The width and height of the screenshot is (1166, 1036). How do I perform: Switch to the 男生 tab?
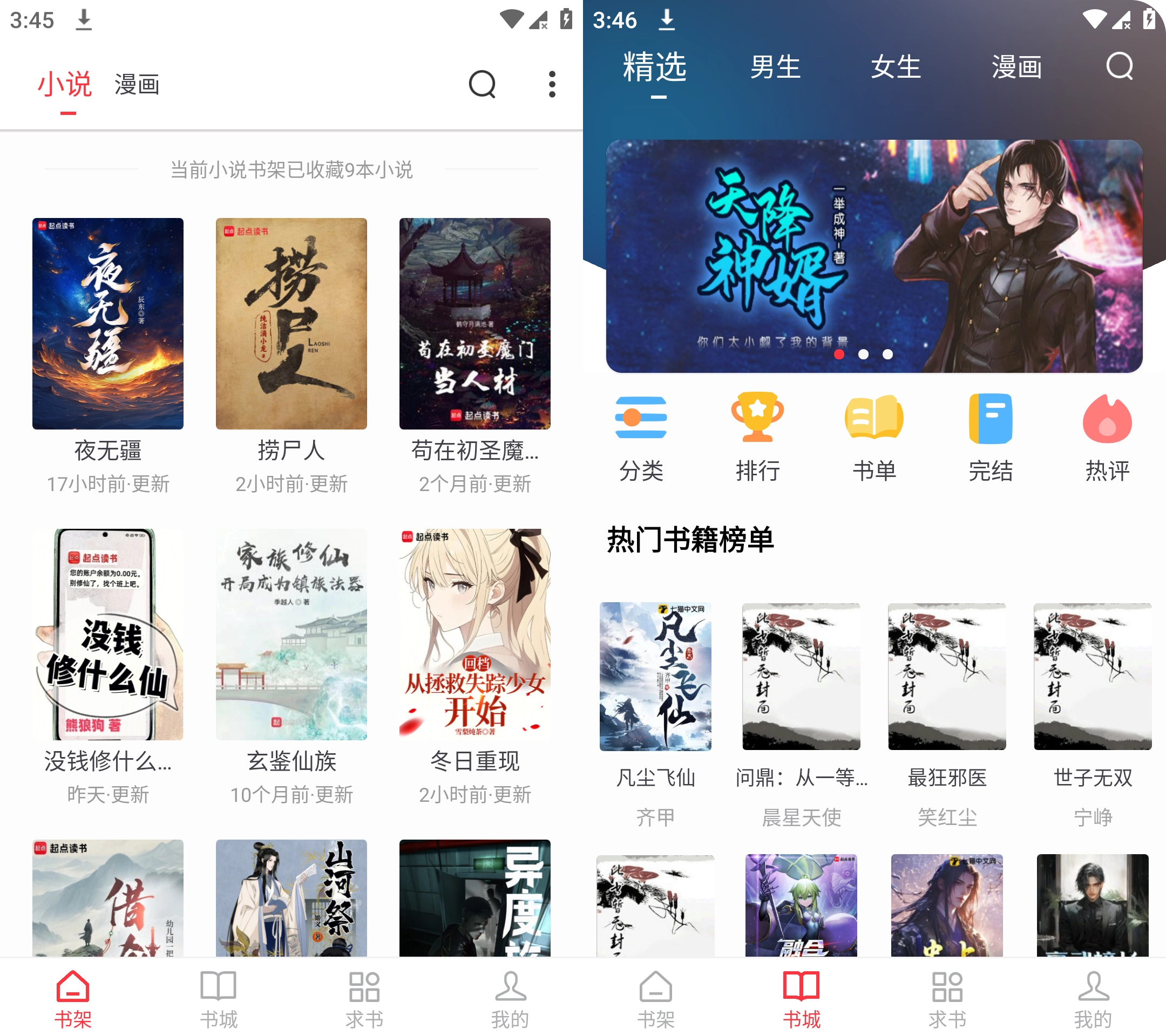(775, 67)
